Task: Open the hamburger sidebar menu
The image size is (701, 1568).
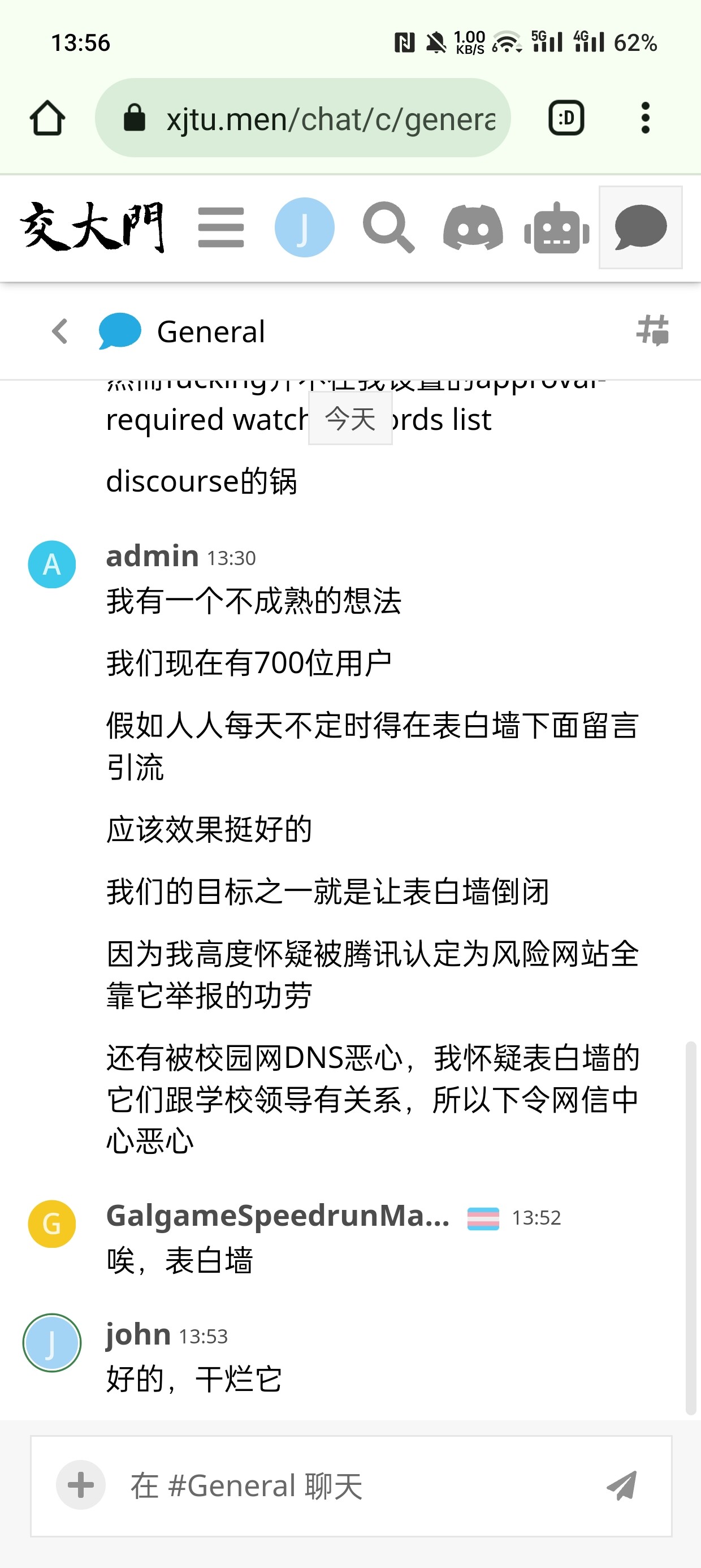Action: pos(221,227)
